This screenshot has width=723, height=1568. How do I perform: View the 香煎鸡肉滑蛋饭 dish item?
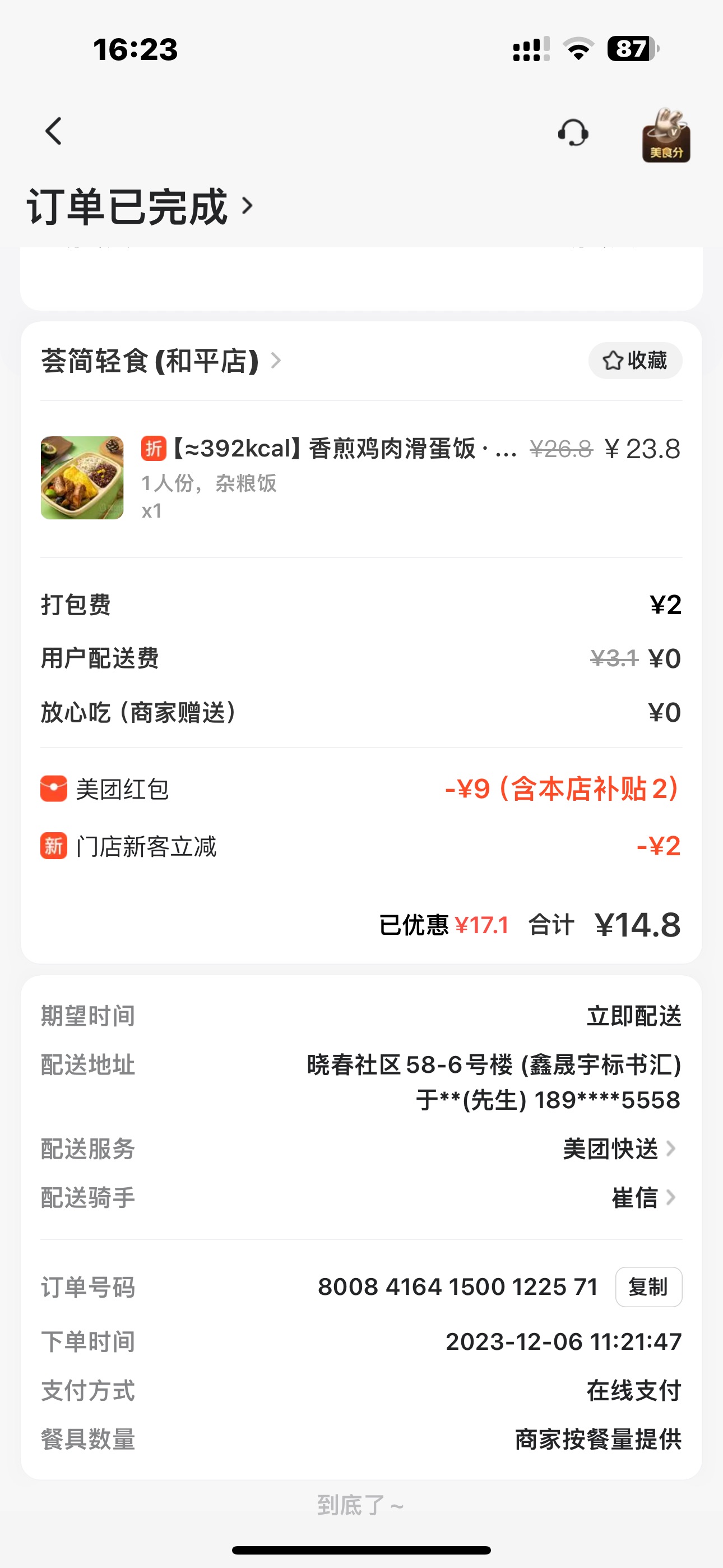tap(328, 449)
